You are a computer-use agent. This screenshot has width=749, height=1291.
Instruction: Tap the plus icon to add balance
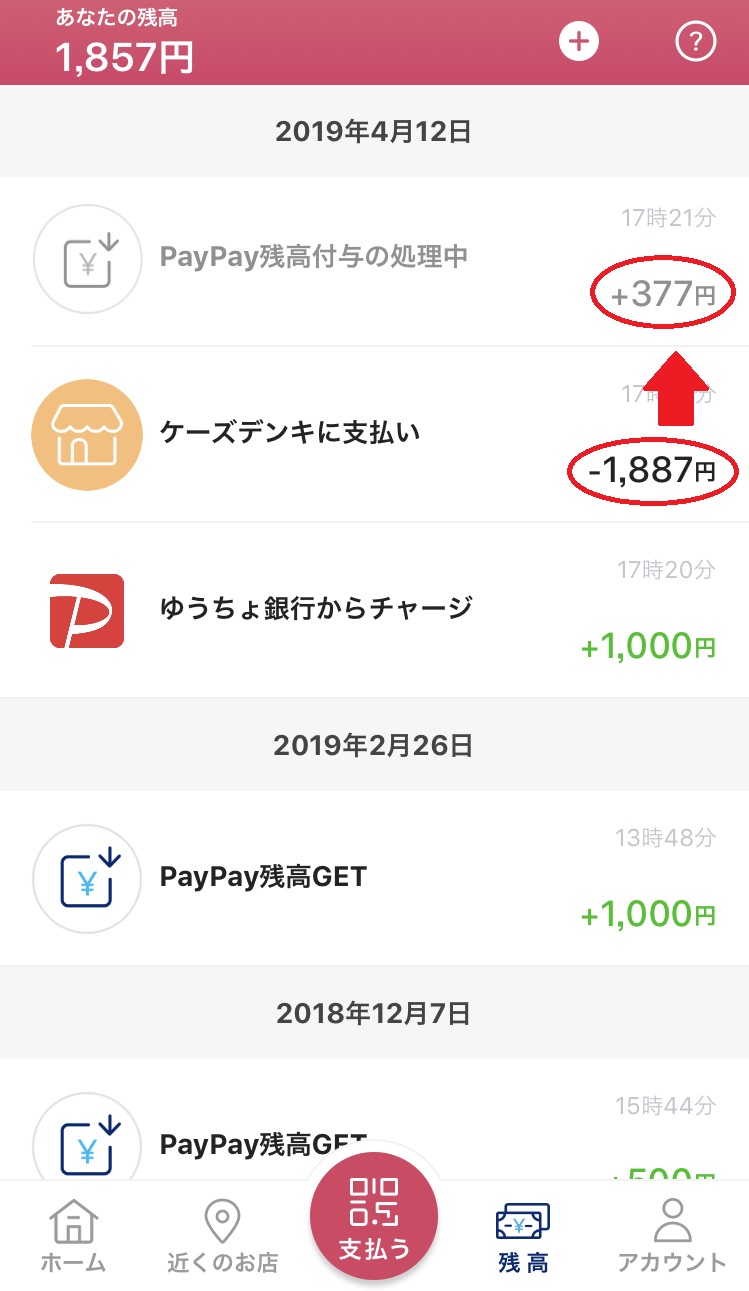coord(578,42)
